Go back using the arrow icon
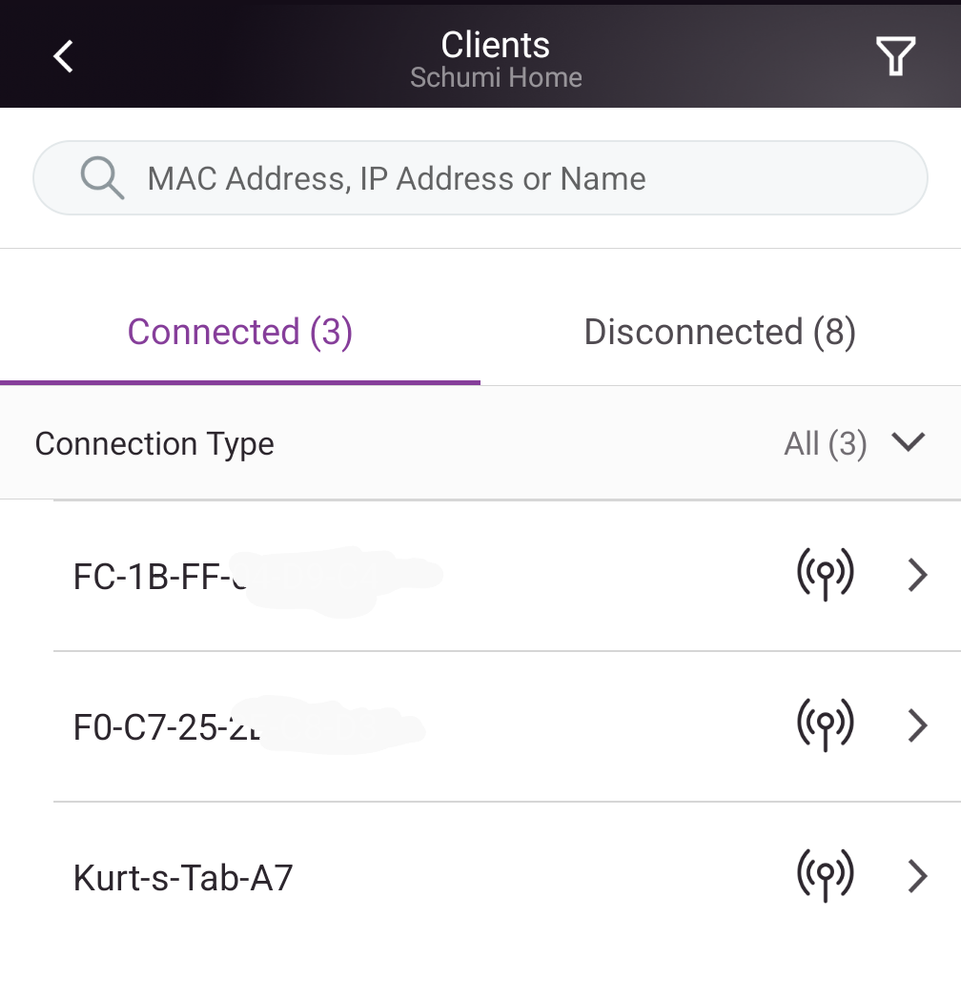The width and height of the screenshot is (961, 999). pos(63,57)
